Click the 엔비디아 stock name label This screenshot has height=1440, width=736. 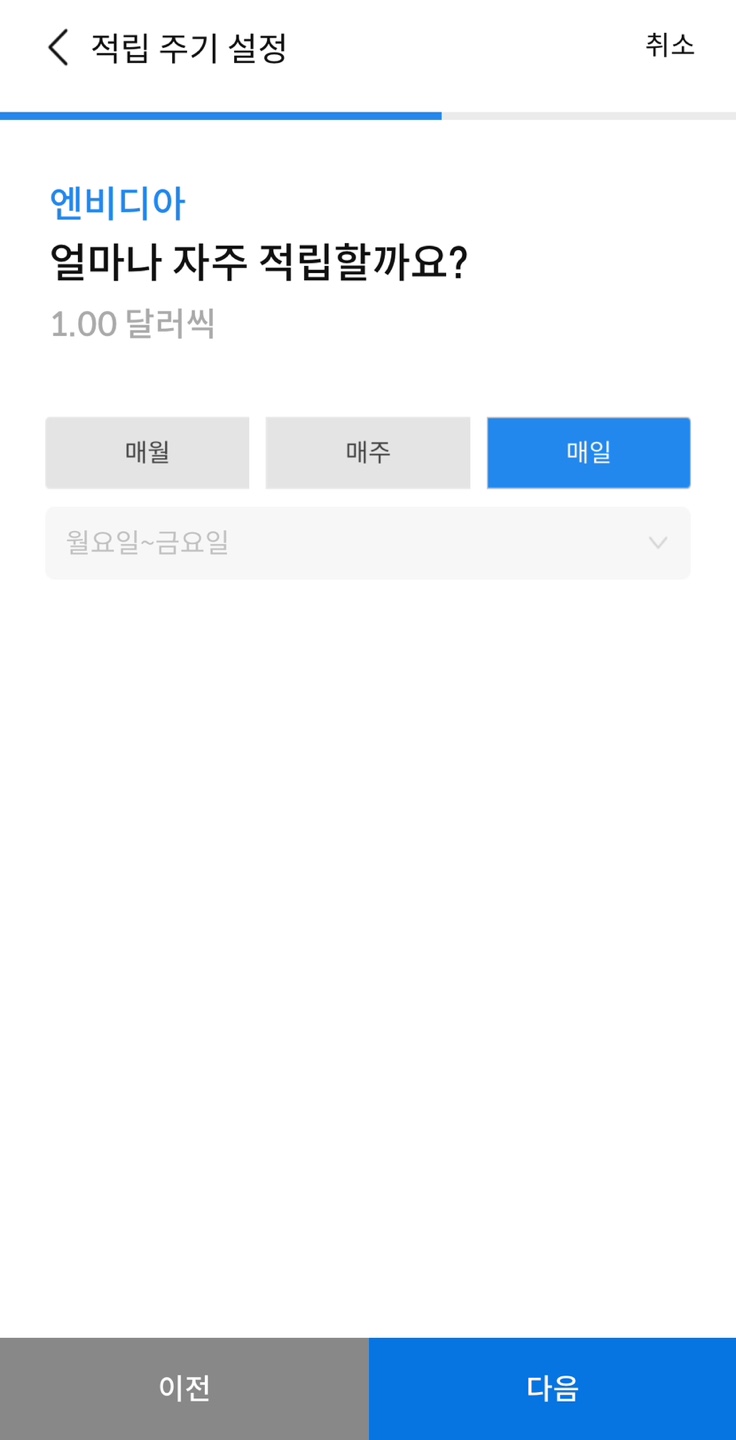pyautogui.click(x=116, y=203)
